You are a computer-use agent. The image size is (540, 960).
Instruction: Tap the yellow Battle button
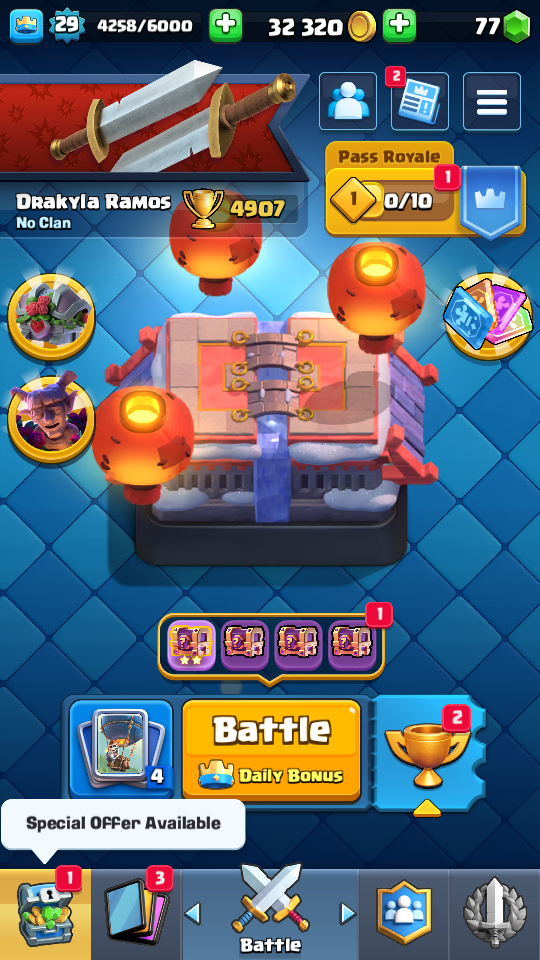coord(271,749)
